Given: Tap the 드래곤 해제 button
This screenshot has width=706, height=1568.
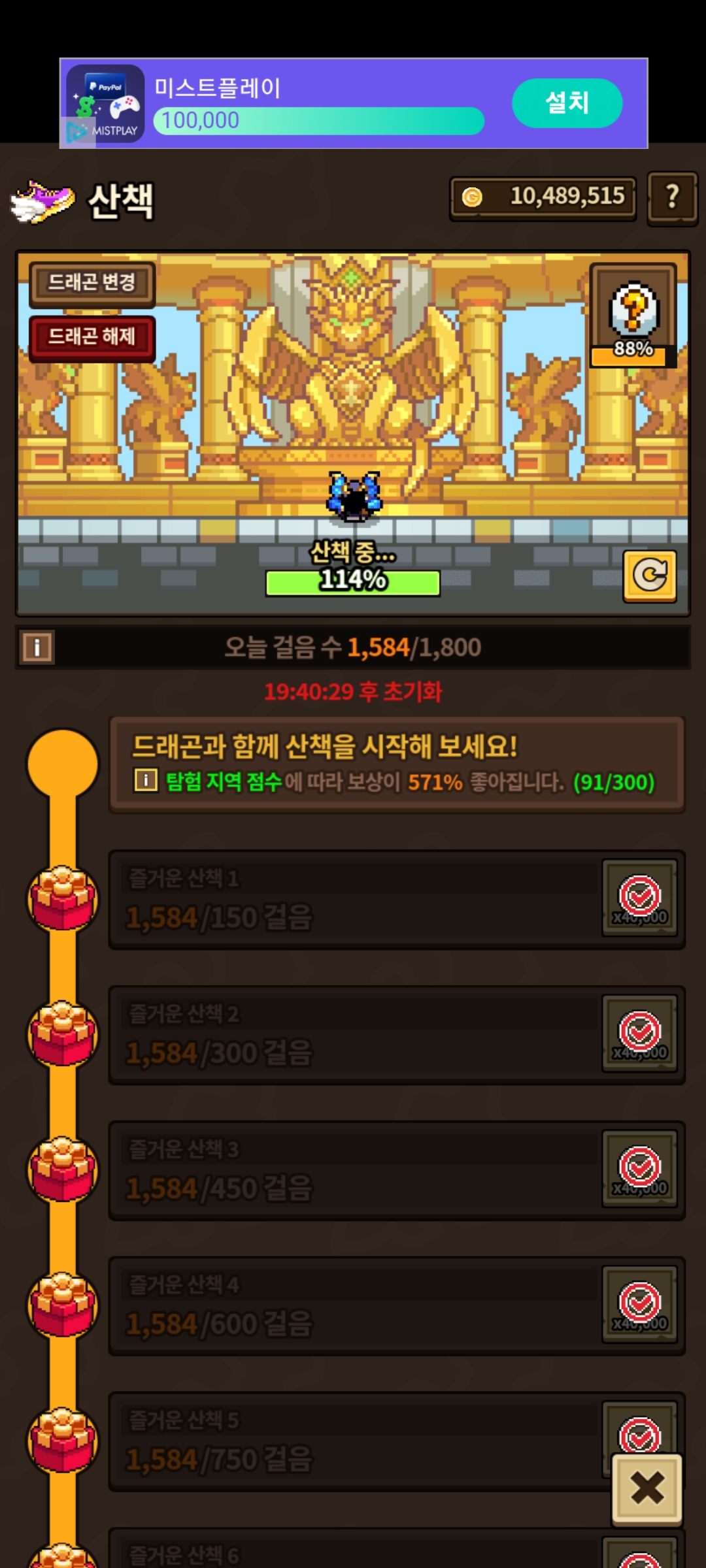Looking at the screenshot, I should [92, 338].
